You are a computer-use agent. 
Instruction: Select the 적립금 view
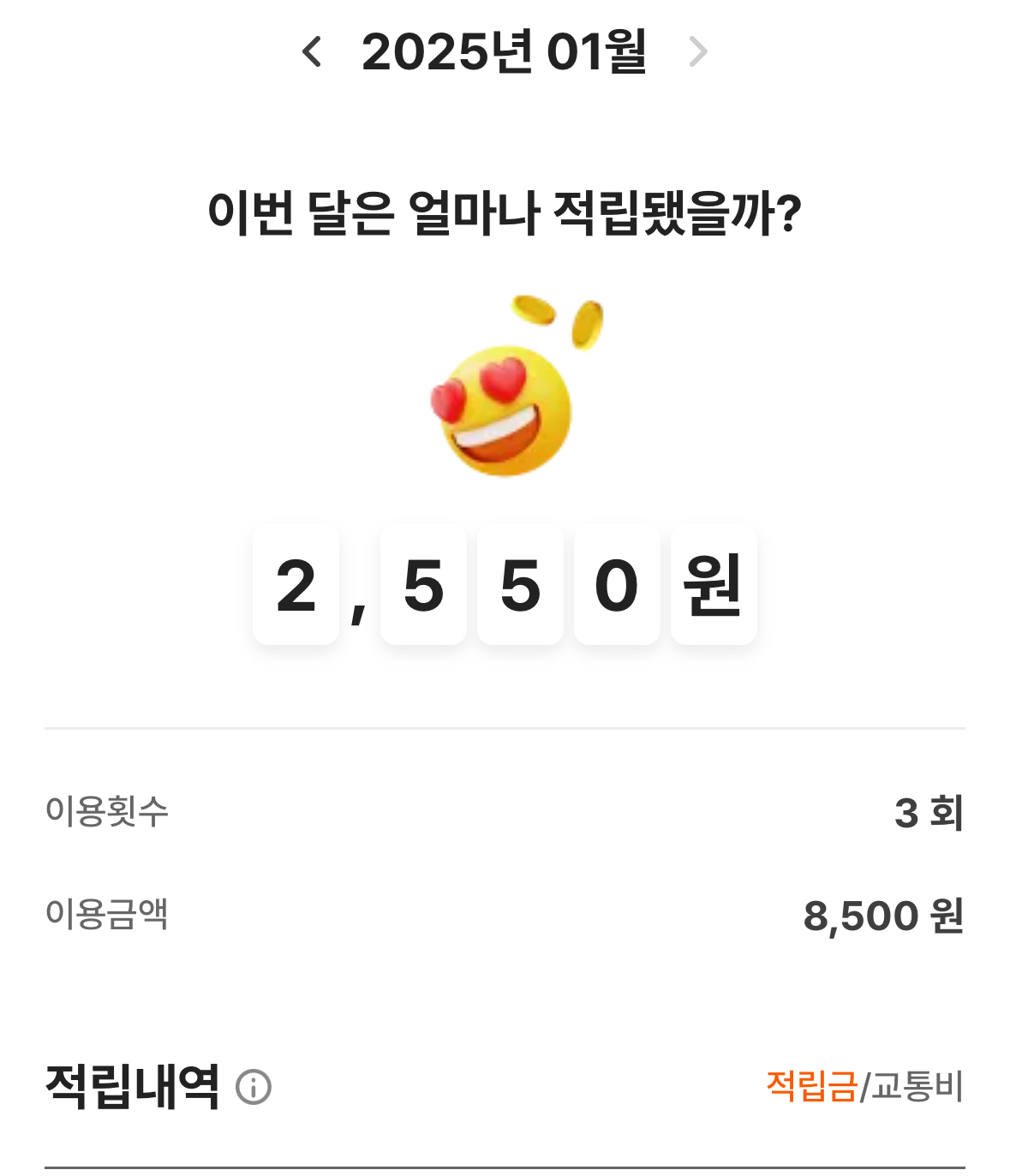[810, 1086]
